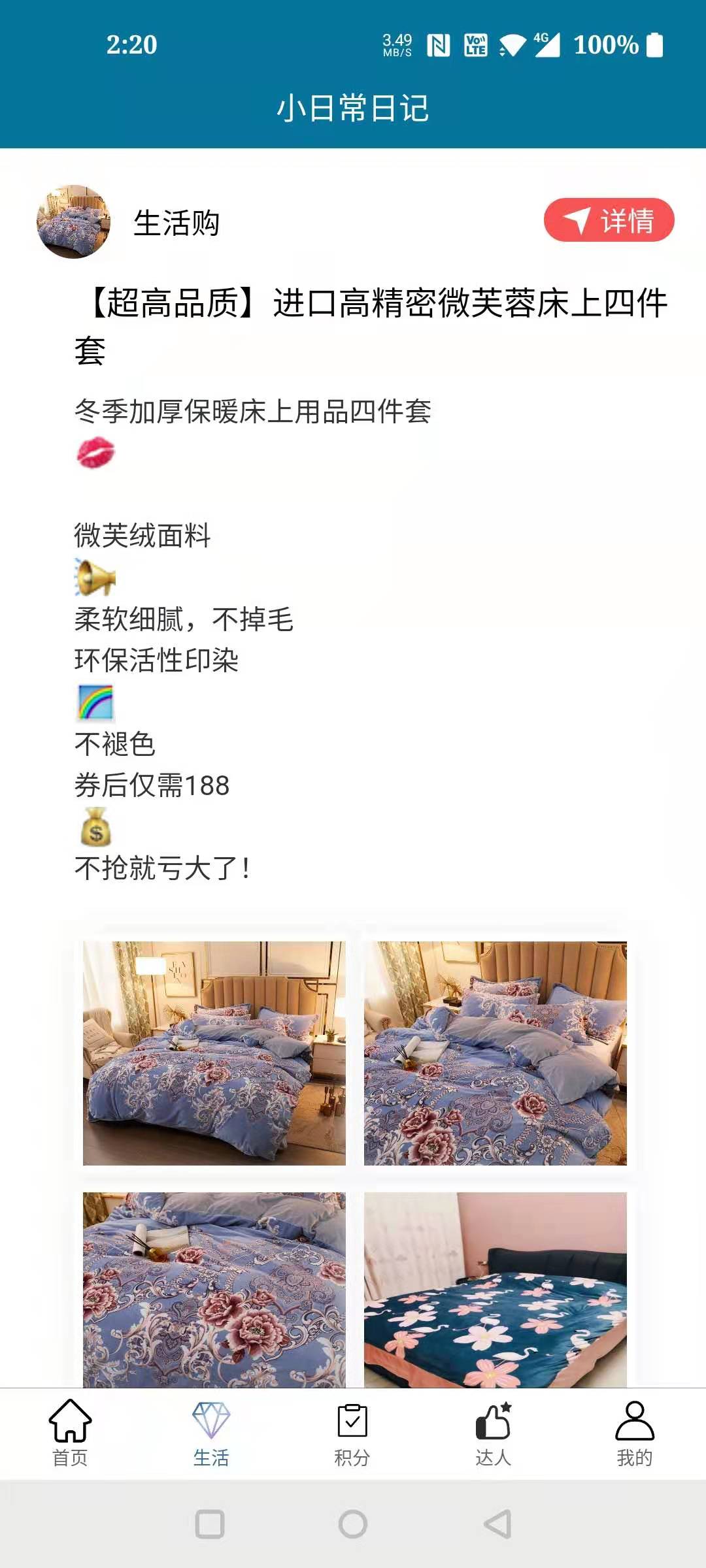Switch to the 我的 profile tab
706x1568 pixels.
coord(634,1433)
